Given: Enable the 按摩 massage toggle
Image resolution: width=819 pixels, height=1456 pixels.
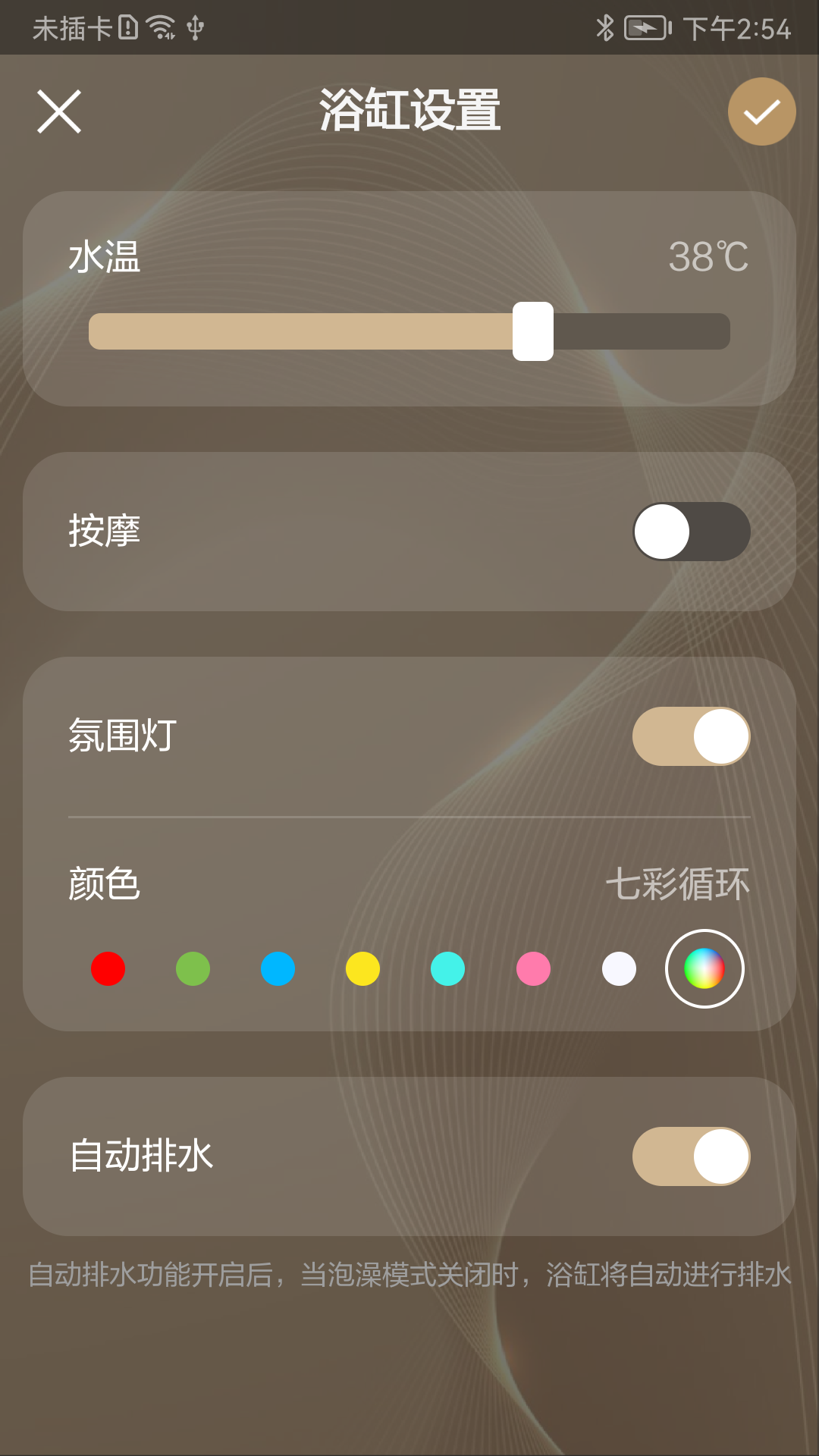Looking at the screenshot, I should 691,532.
